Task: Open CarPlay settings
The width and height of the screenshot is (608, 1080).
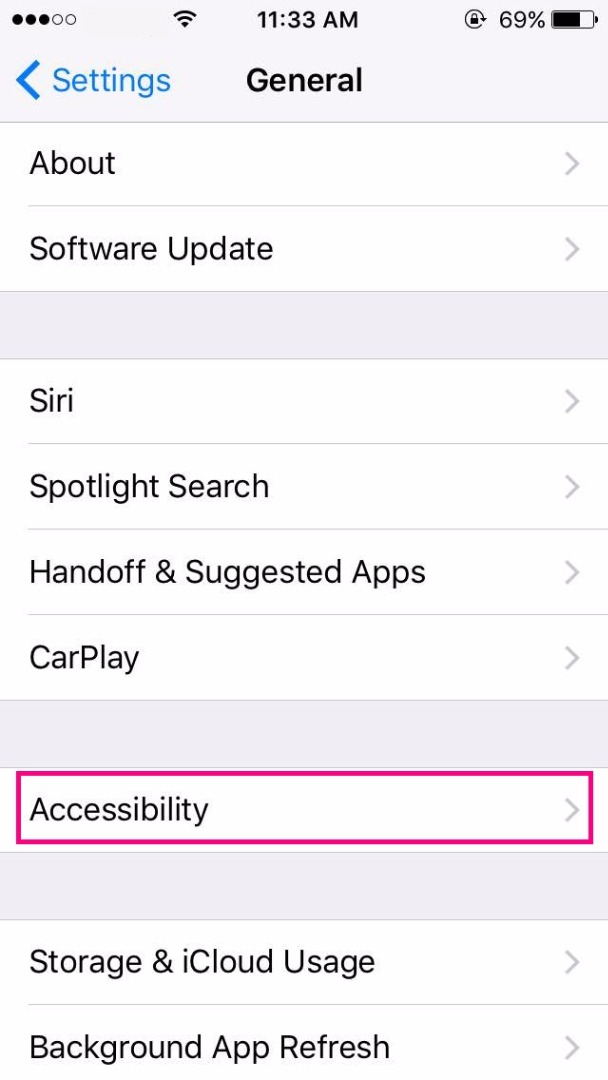Action: click(300, 657)
